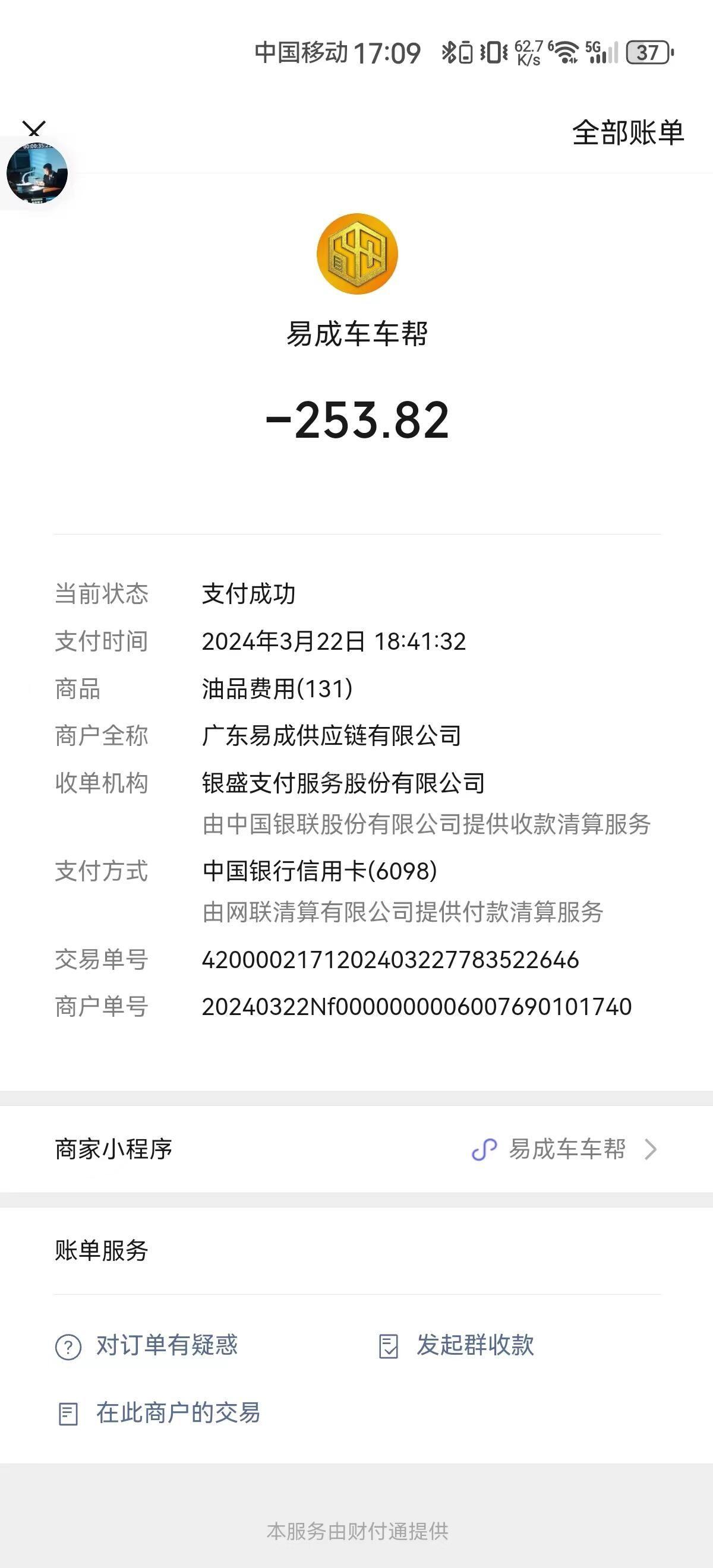Open 全部账单 to view all bills
The height and width of the screenshot is (1568, 713).
click(x=628, y=132)
